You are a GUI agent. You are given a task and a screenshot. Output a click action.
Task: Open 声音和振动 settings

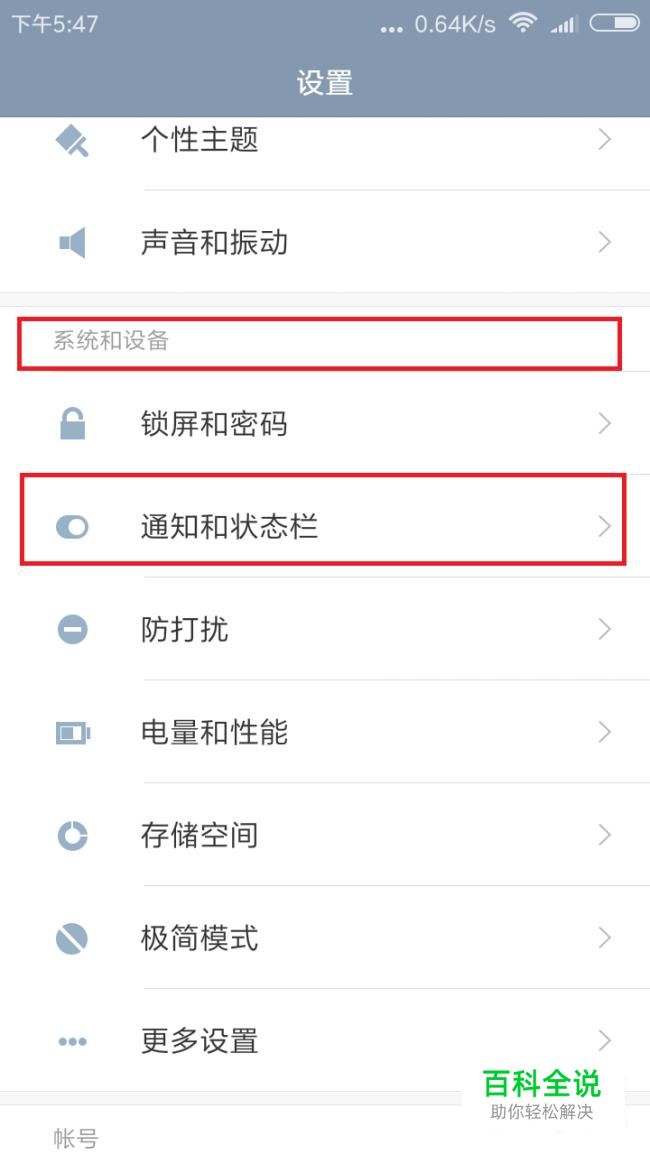pyautogui.click(x=214, y=242)
